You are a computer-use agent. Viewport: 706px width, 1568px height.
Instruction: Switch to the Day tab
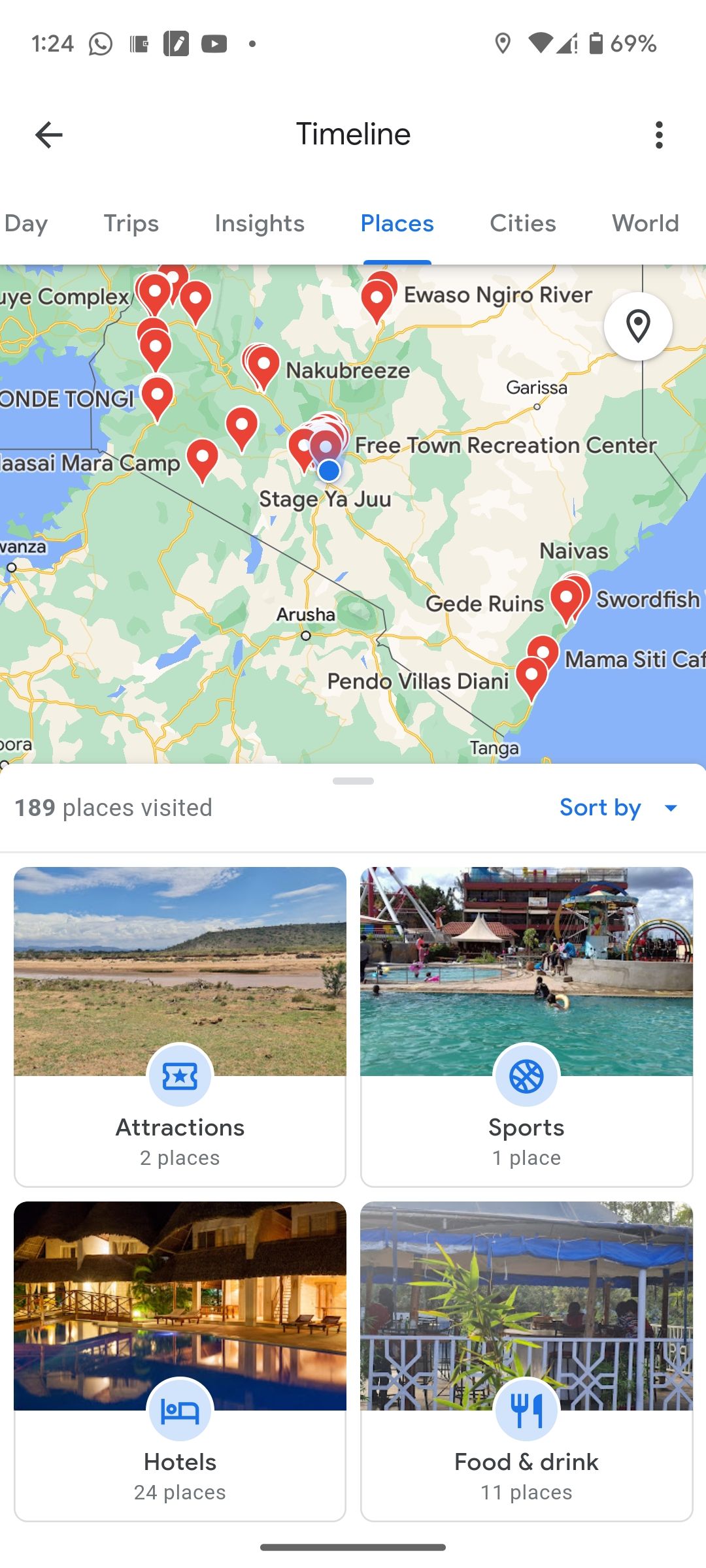pyautogui.click(x=27, y=223)
